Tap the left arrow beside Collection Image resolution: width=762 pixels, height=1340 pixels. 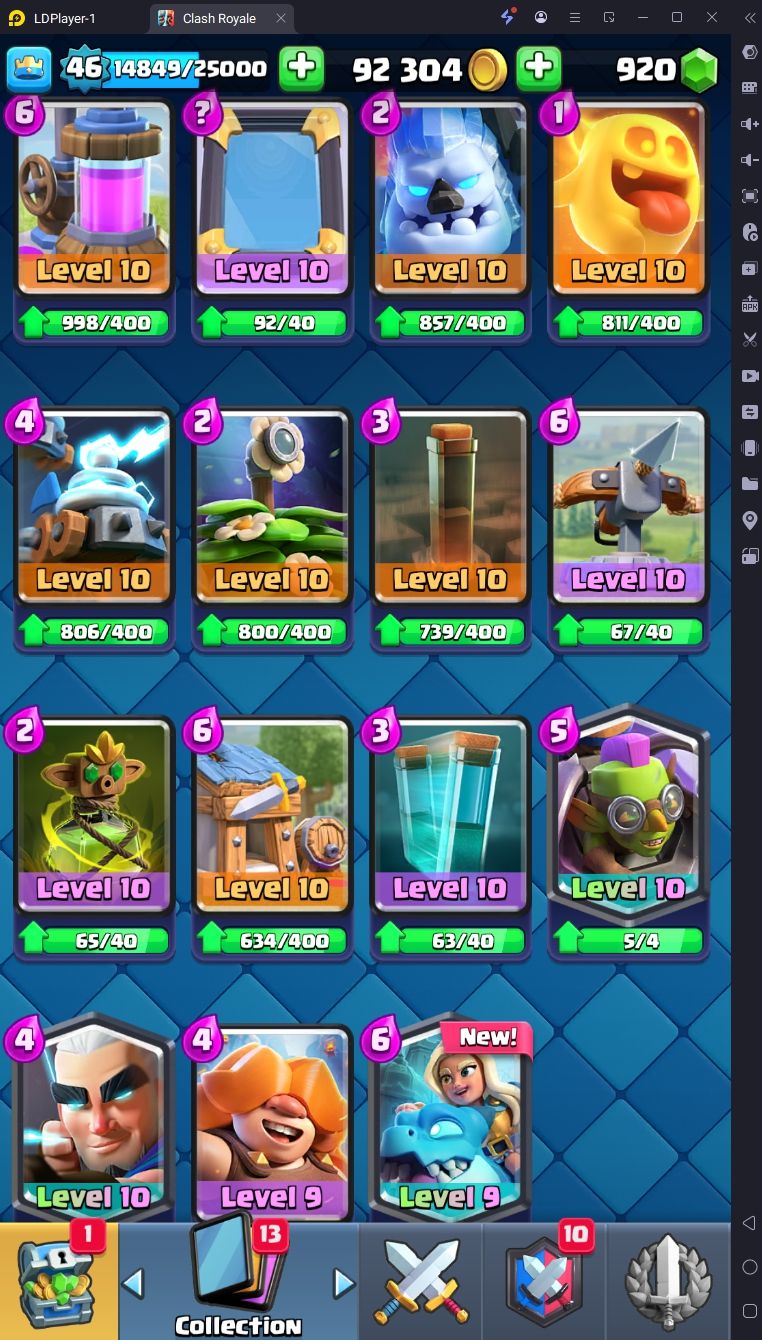(x=133, y=1283)
